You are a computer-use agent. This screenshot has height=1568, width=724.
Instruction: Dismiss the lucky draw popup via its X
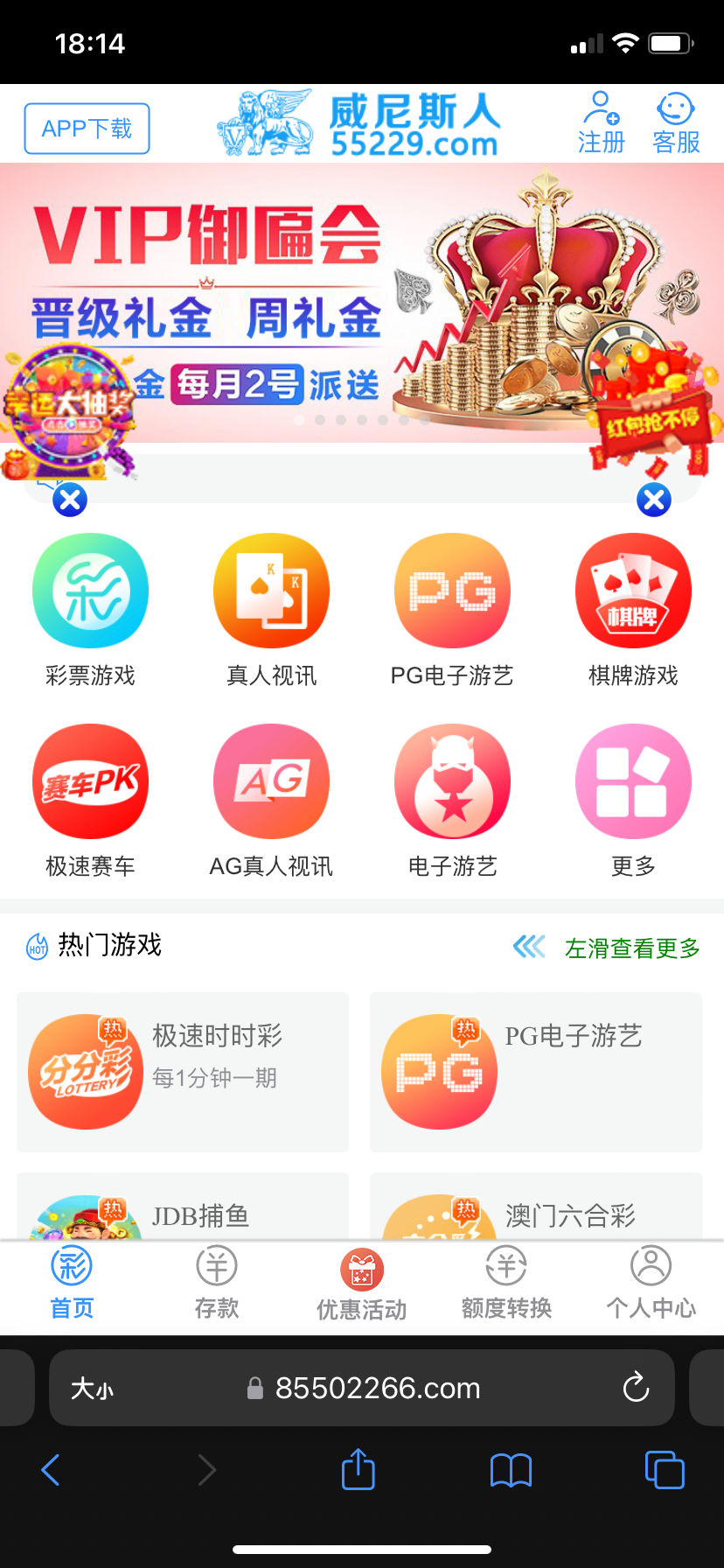[x=69, y=500]
